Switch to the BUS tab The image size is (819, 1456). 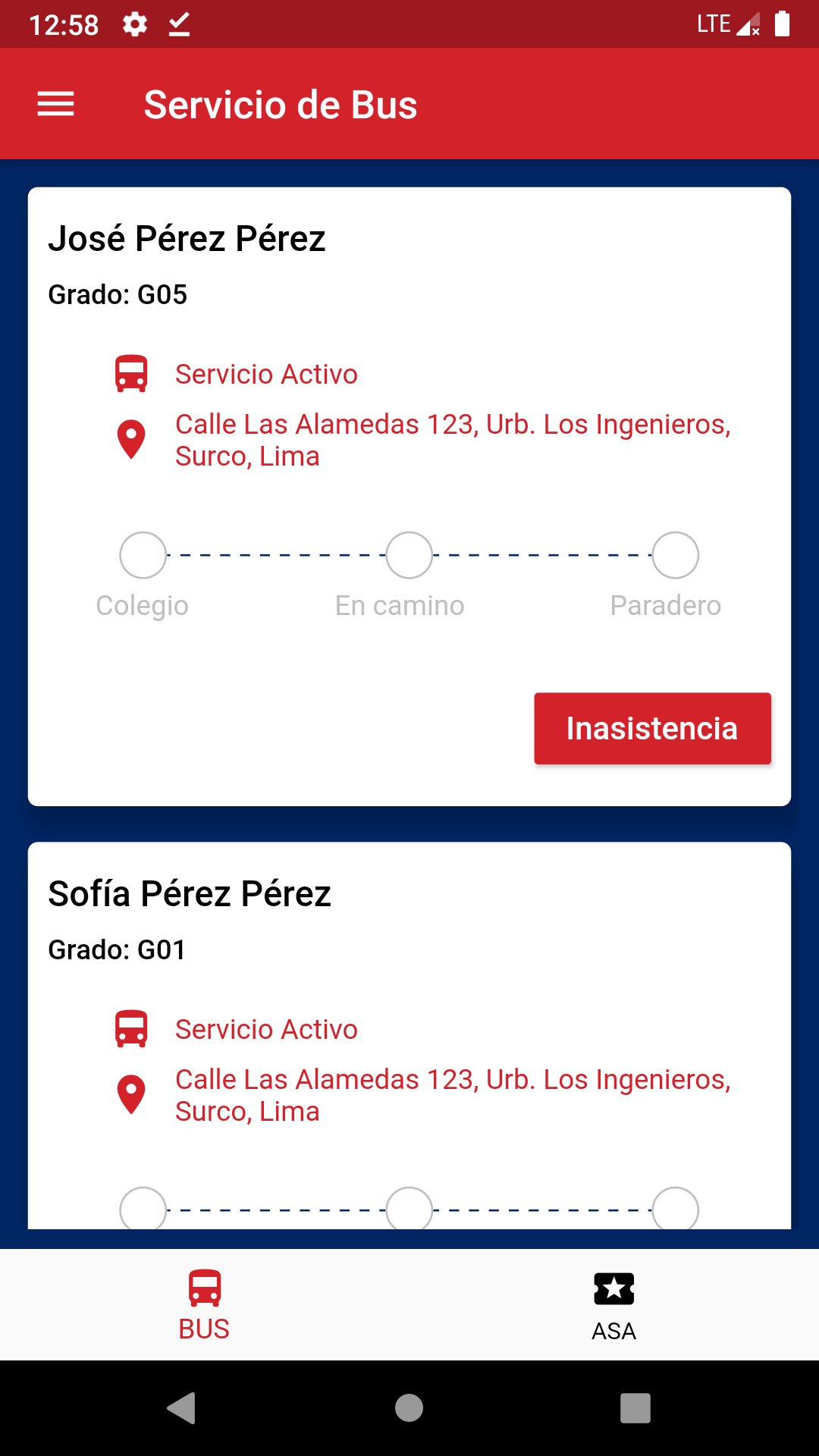point(204,1305)
